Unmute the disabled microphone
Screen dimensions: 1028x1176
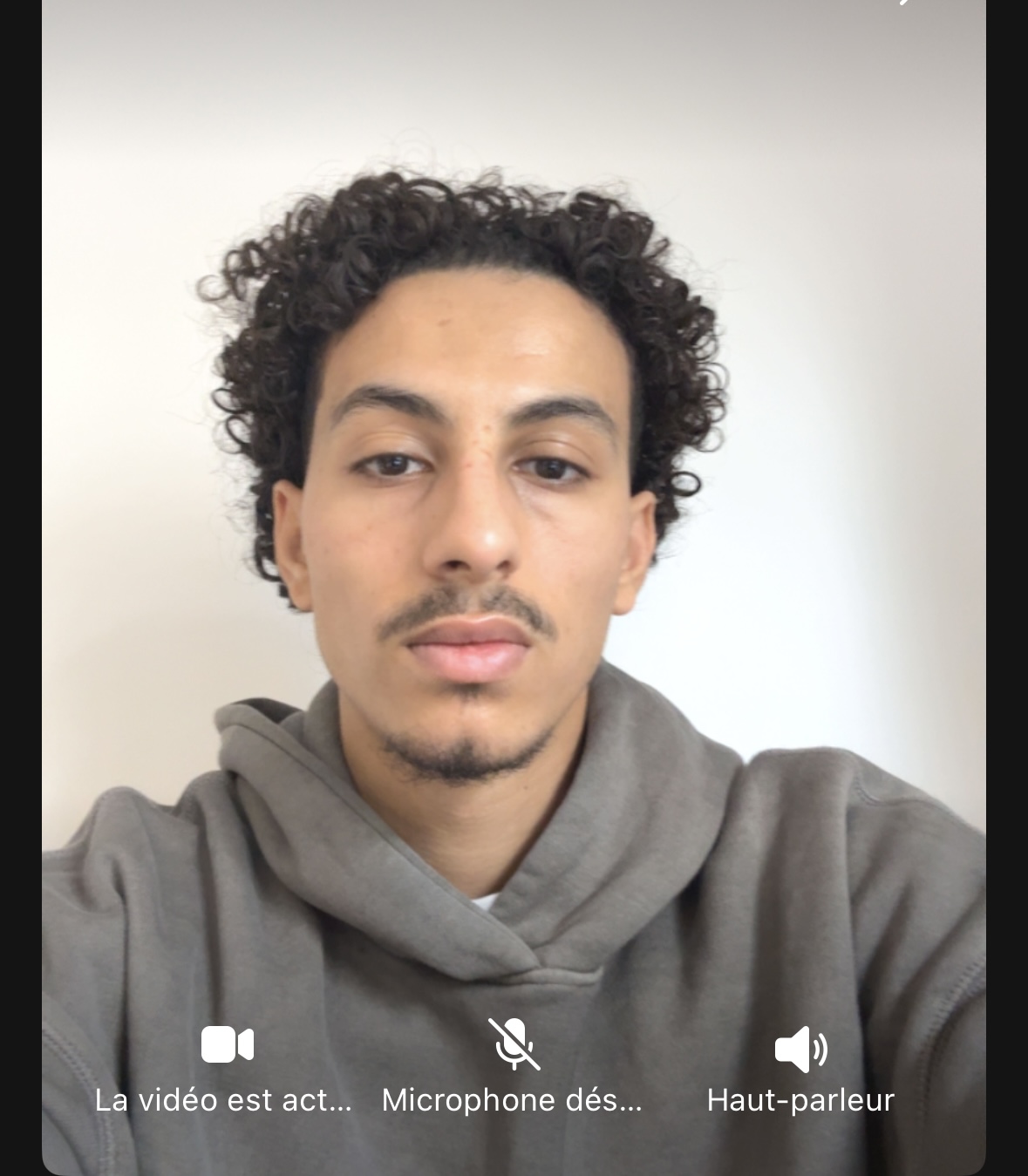[514, 1045]
